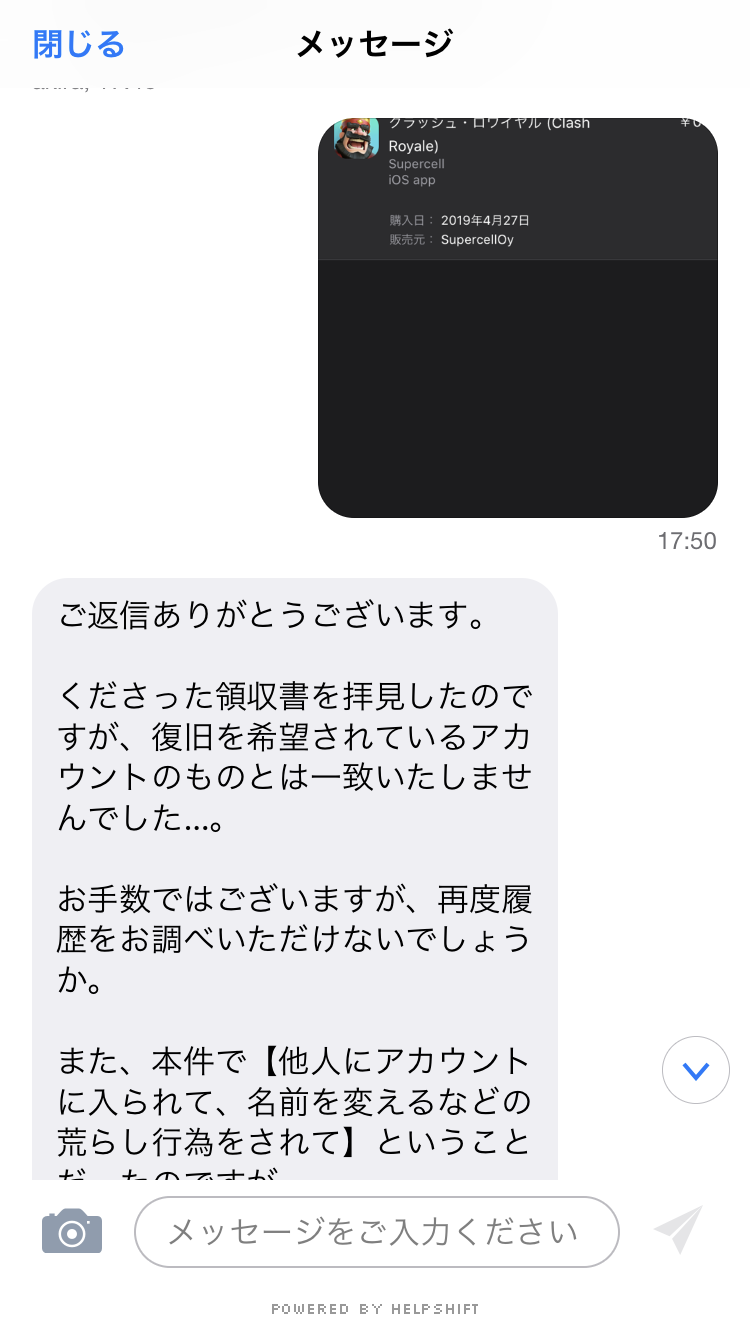Send the message with paper plane icon
This screenshot has width=750, height=1334.
click(x=678, y=1229)
